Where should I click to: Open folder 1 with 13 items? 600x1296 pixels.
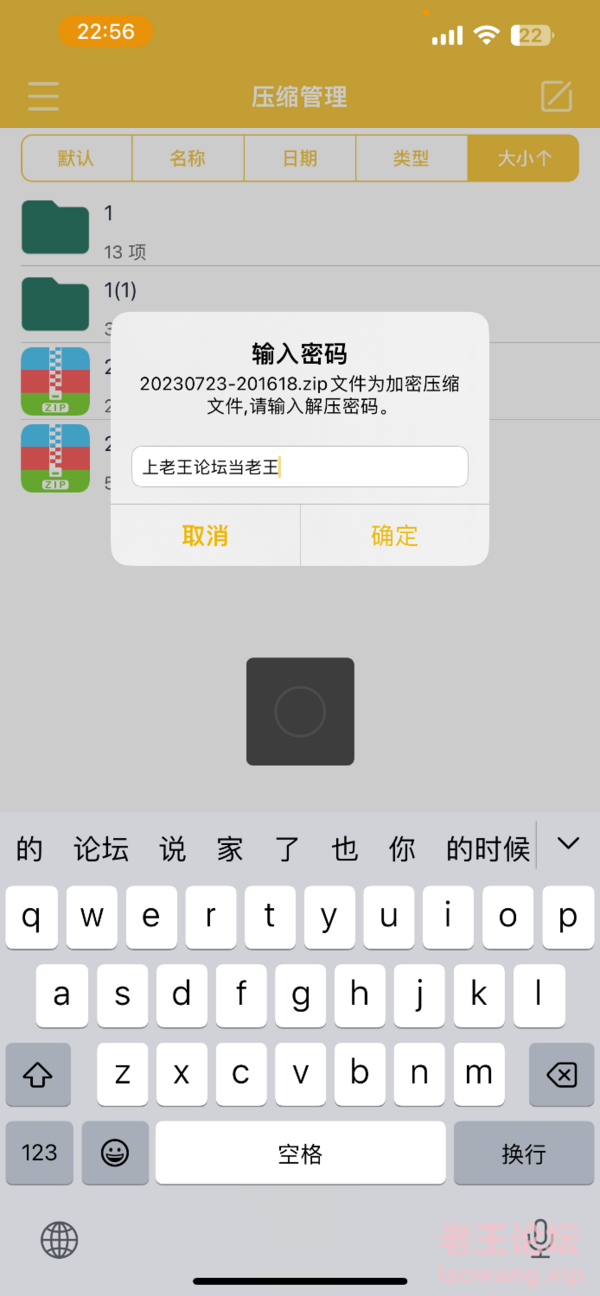click(300, 228)
